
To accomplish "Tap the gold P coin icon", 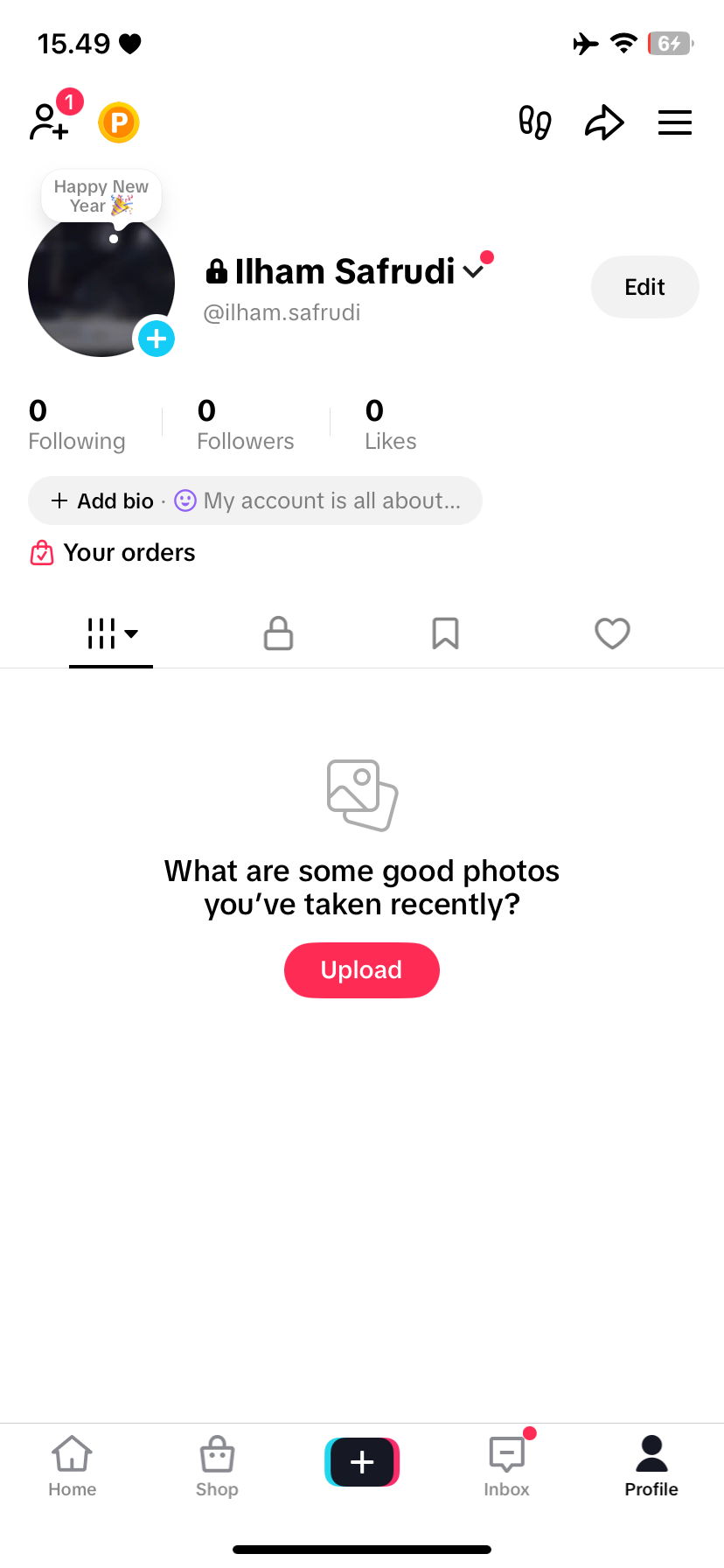I will coord(119,122).
